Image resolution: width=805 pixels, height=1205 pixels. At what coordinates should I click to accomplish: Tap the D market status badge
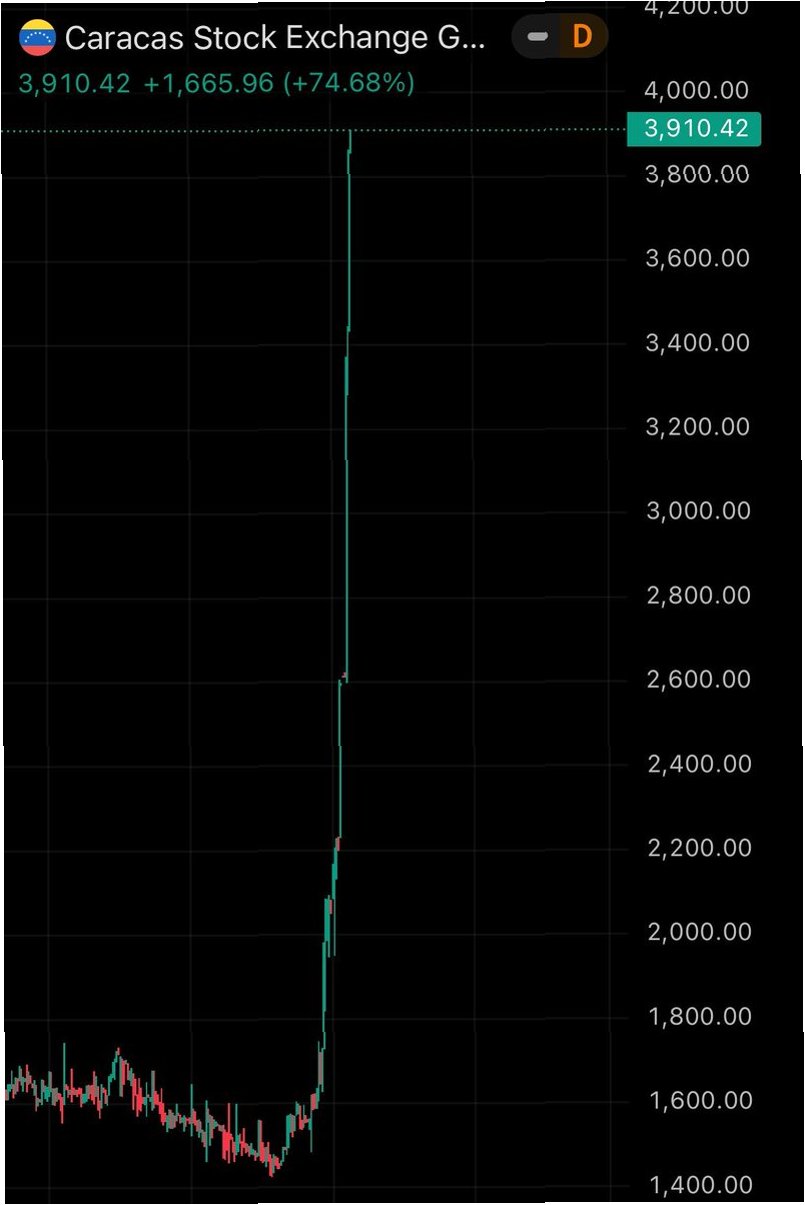click(581, 38)
